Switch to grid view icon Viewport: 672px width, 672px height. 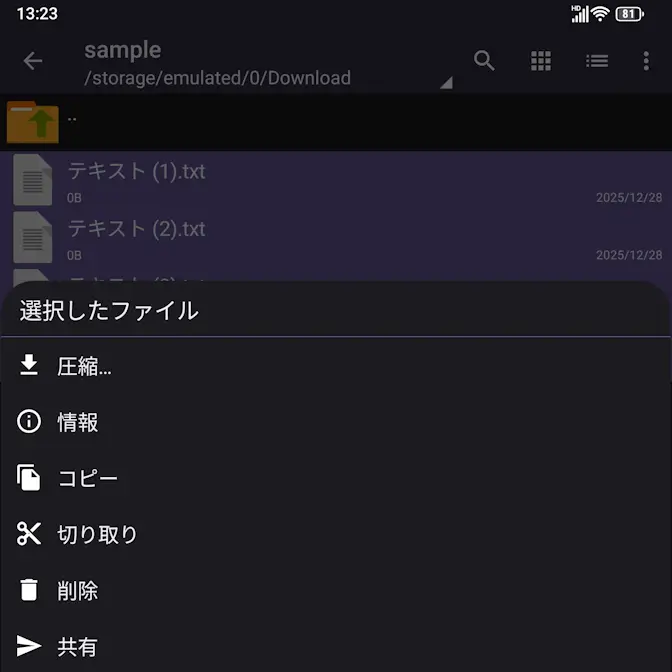(541, 61)
